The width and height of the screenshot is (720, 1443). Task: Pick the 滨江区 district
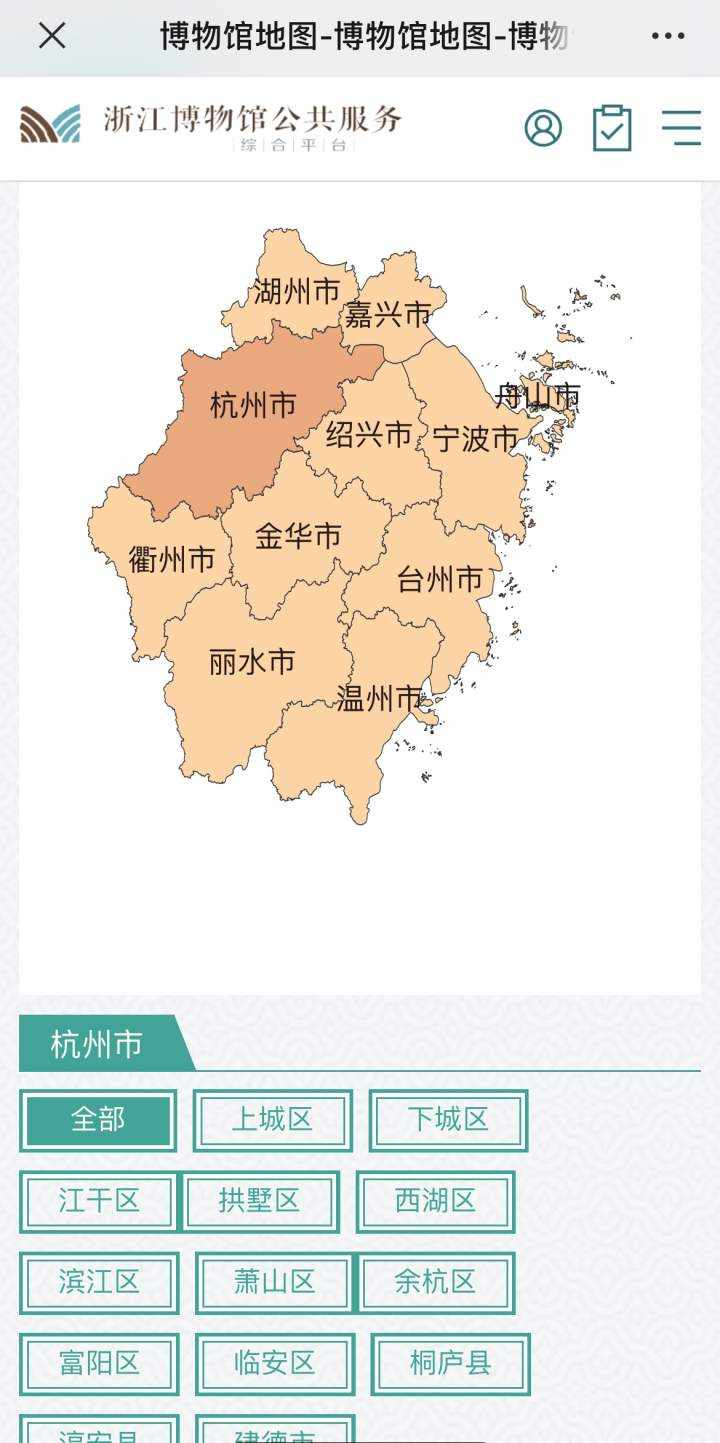[99, 1282]
